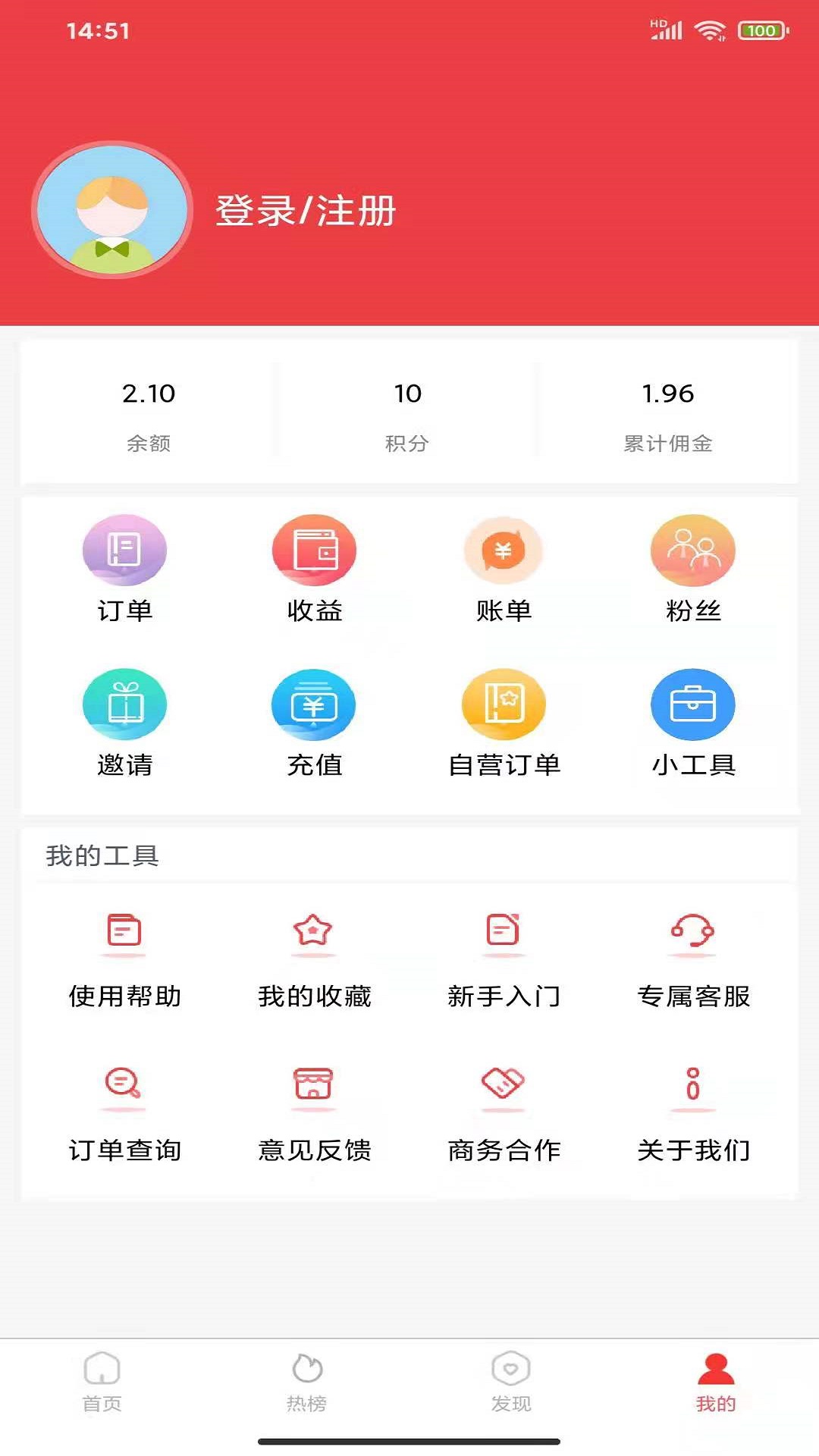Image resolution: width=819 pixels, height=1456 pixels.
Task: Open 账单 bills
Action: click(x=504, y=569)
